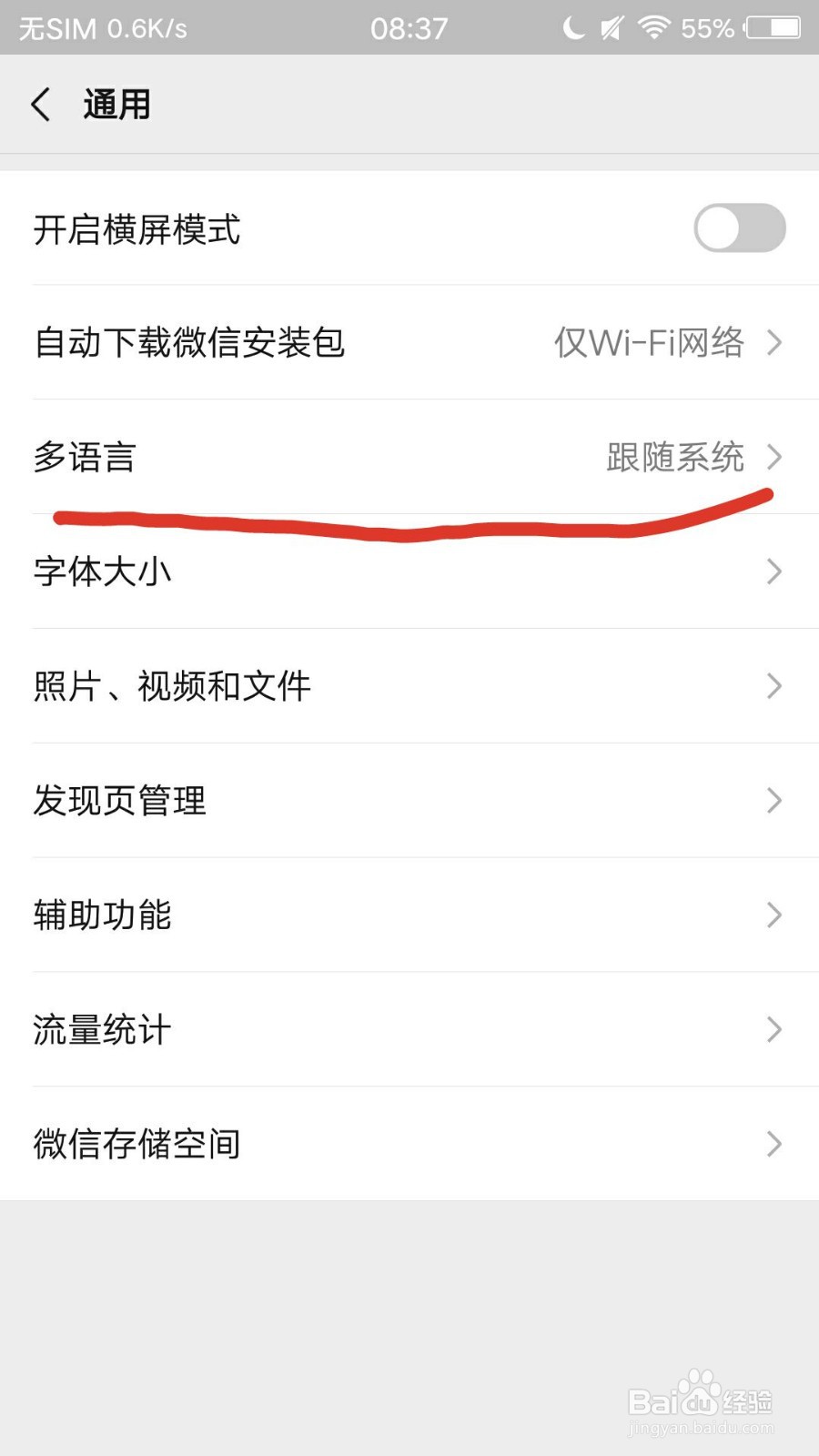Open 自动下载微信安装包 chevron set to 仅Wi-Fi网络

(x=775, y=344)
